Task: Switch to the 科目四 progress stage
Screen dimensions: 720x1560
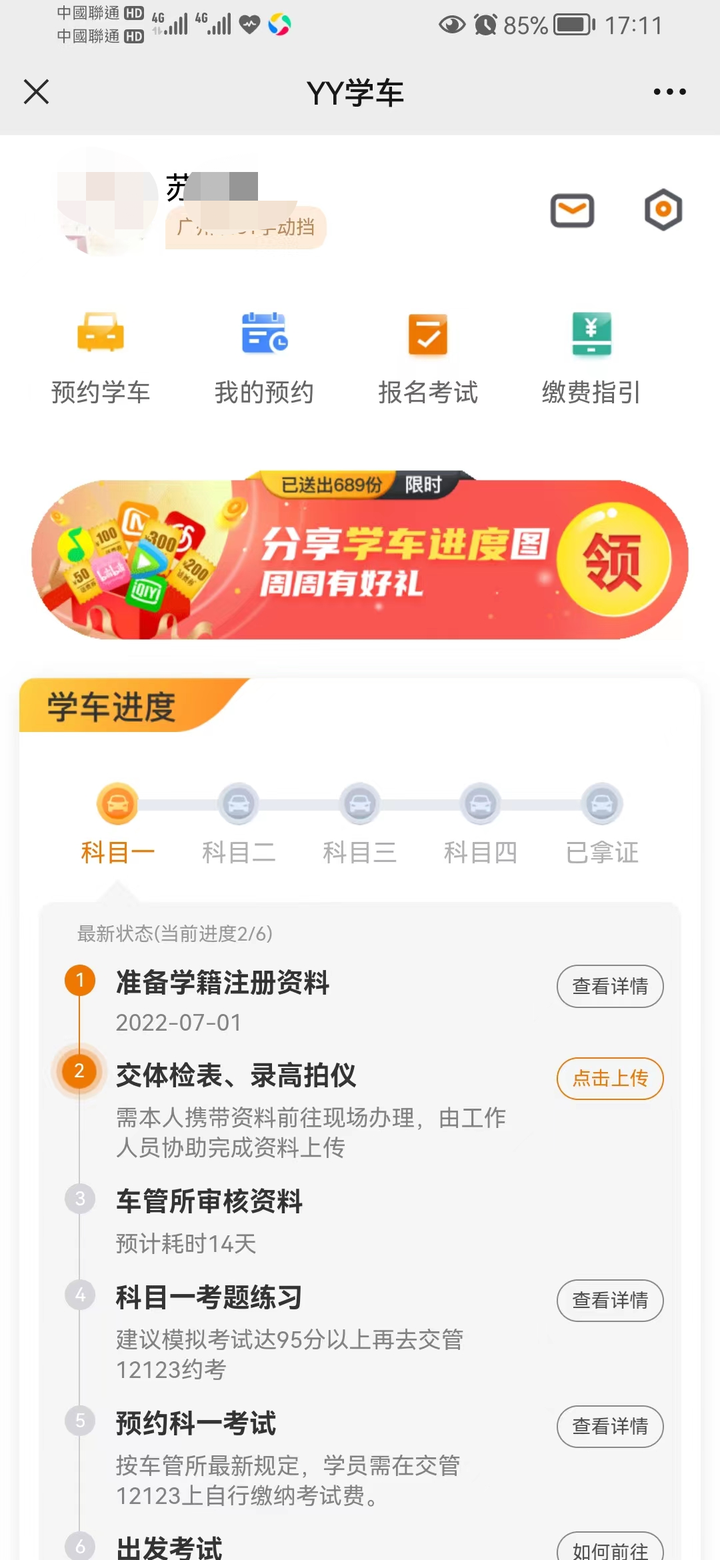Action: tap(480, 824)
